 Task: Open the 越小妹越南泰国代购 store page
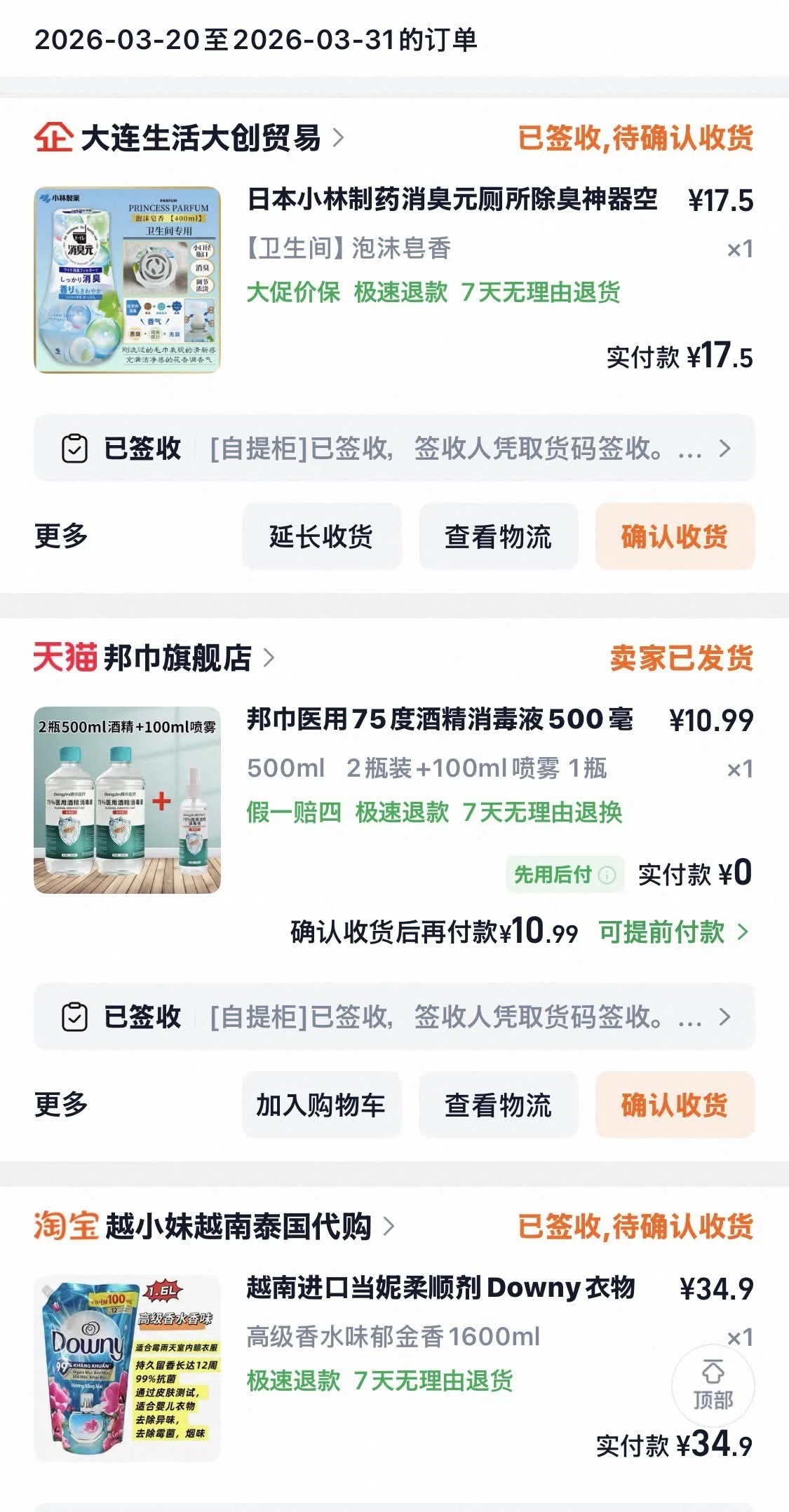pos(215,1226)
